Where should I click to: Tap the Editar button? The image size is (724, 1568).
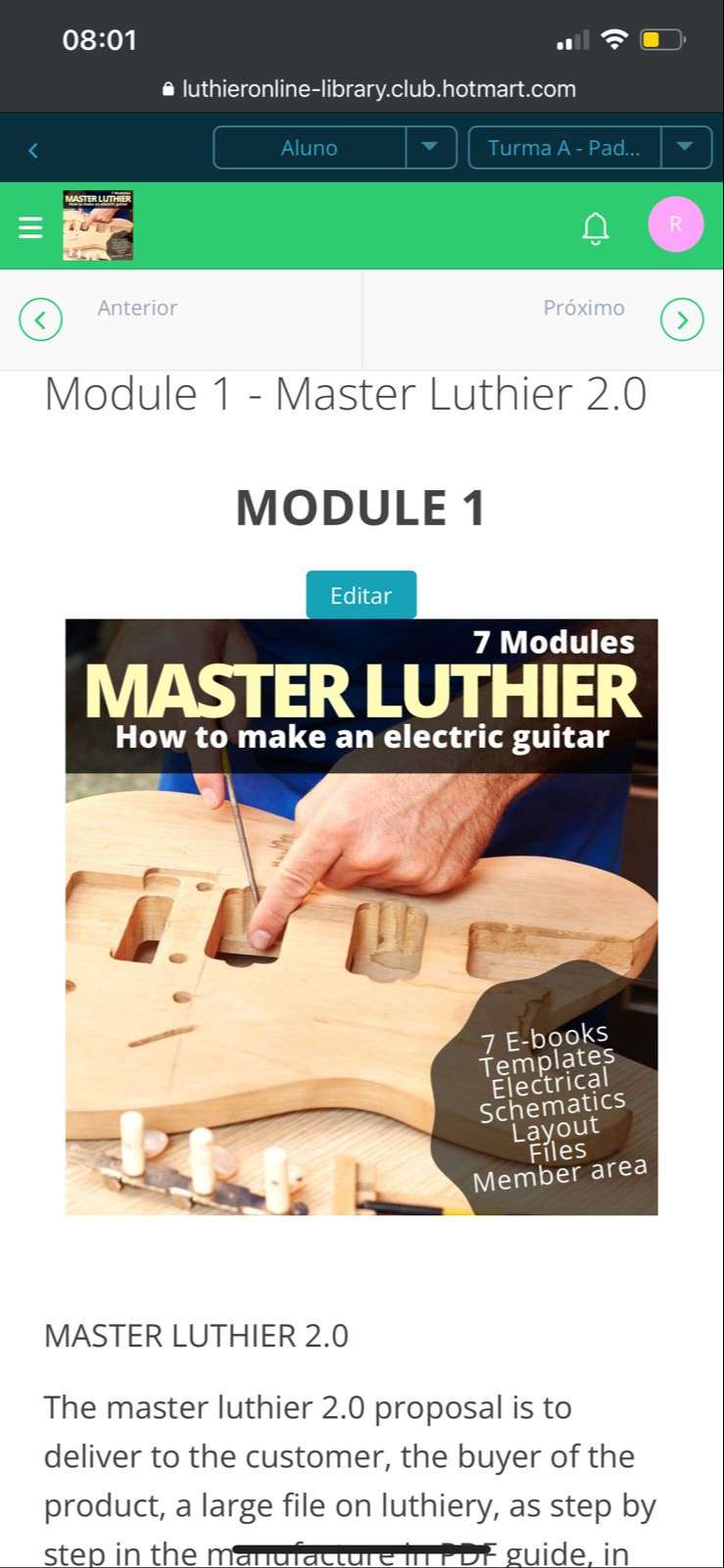[x=361, y=595]
